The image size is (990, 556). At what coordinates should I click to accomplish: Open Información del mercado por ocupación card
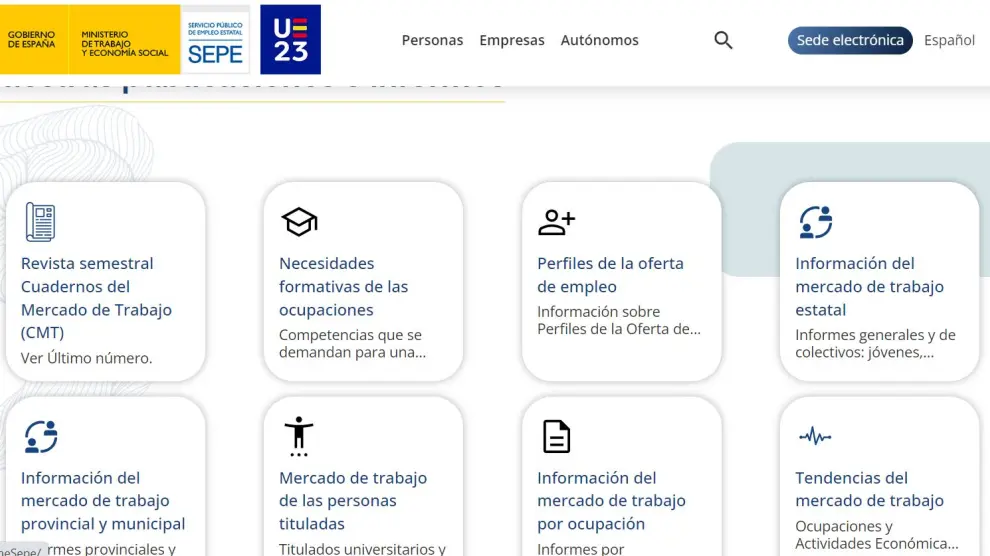pyautogui.click(x=611, y=501)
